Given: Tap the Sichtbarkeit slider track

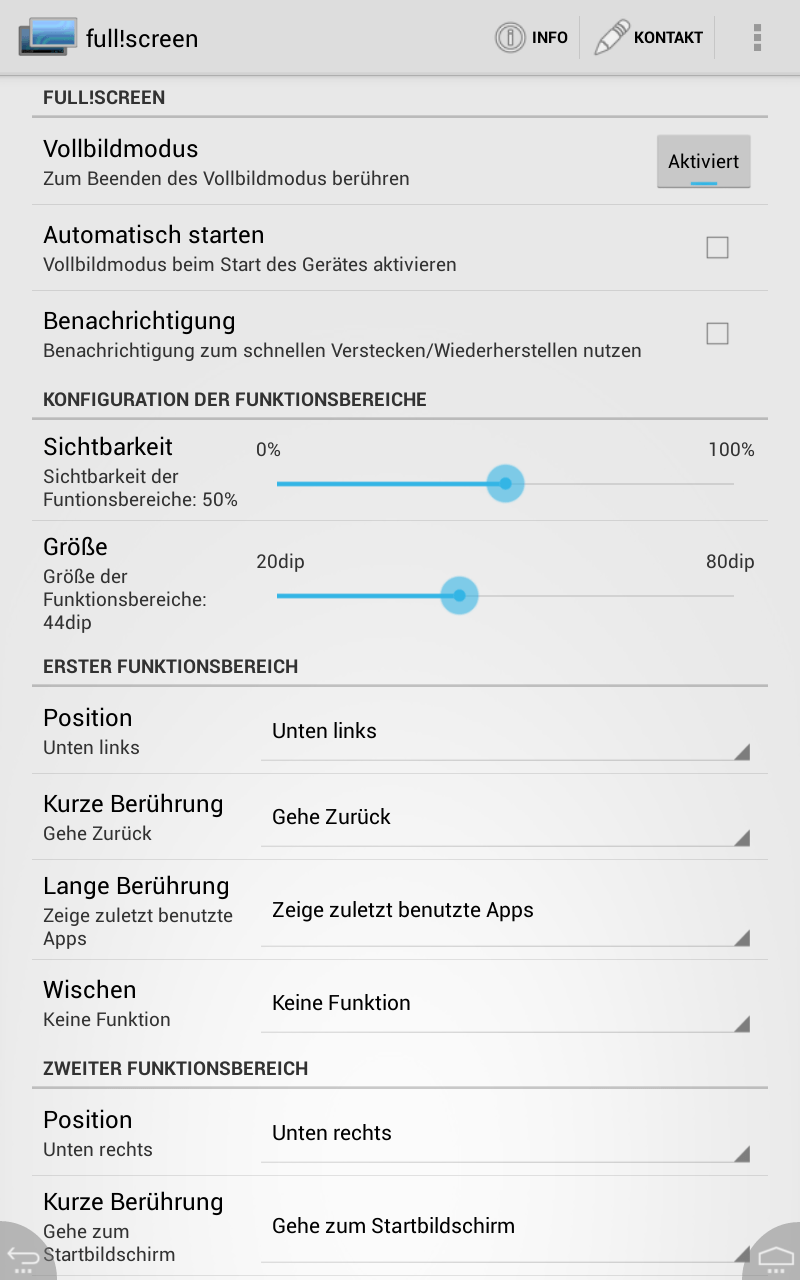Looking at the screenshot, I should click(x=505, y=484).
